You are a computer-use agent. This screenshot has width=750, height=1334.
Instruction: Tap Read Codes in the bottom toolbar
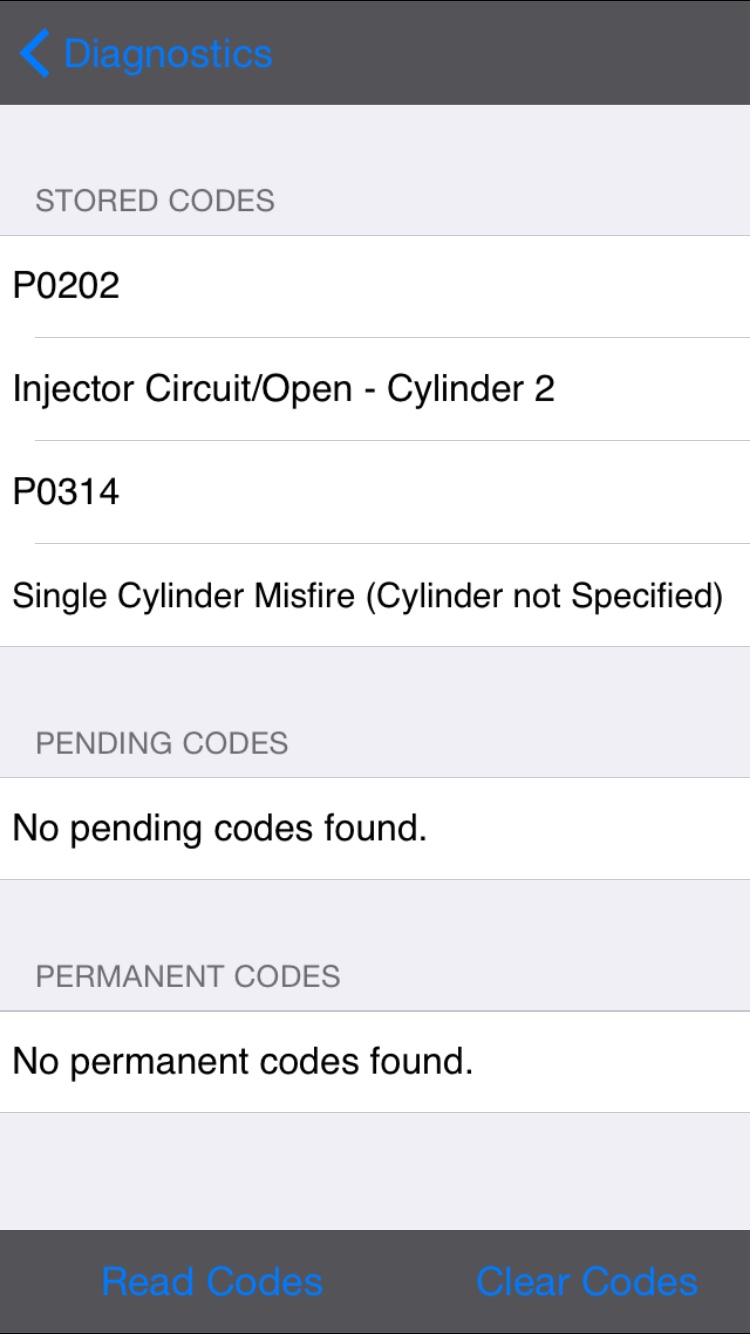pos(212,1281)
